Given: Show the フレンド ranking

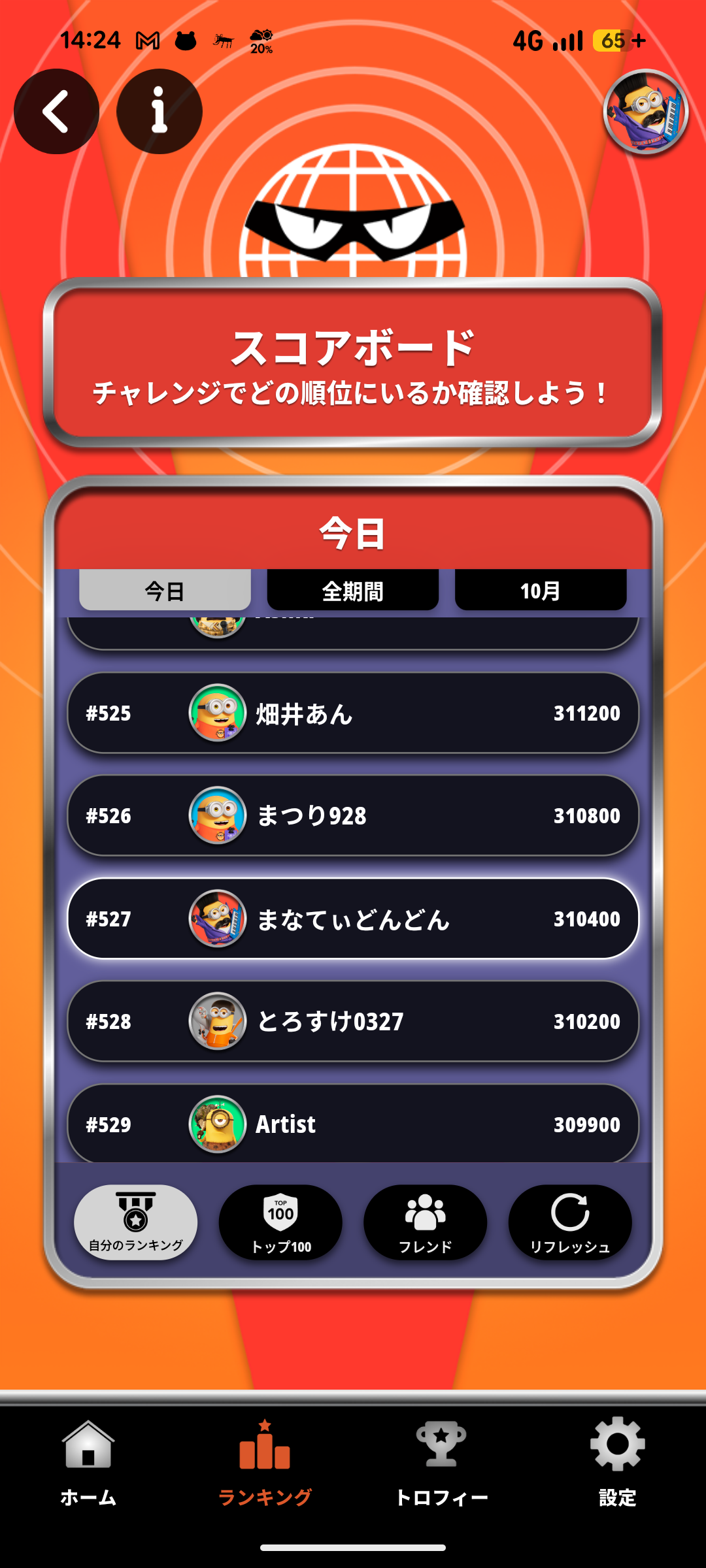Looking at the screenshot, I should tap(425, 1222).
